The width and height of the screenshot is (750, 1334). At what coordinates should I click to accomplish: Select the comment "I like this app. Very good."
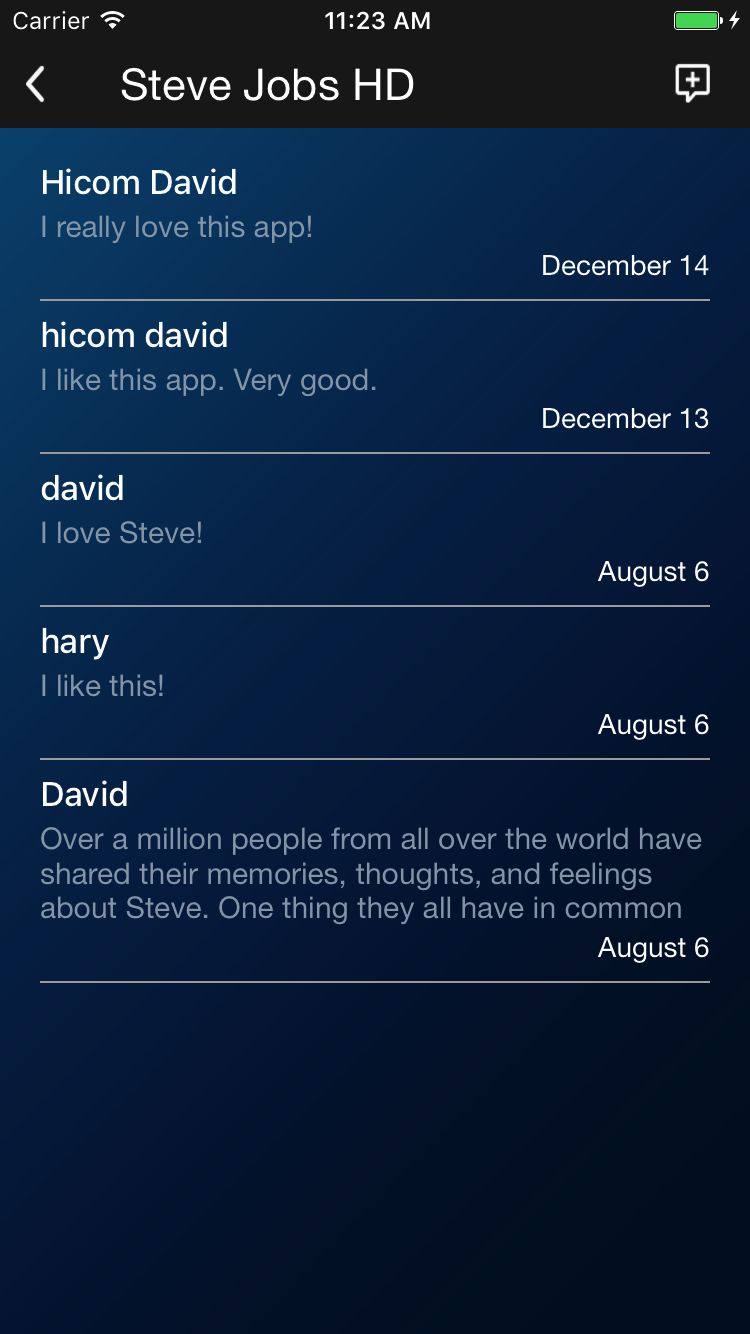point(209,380)
